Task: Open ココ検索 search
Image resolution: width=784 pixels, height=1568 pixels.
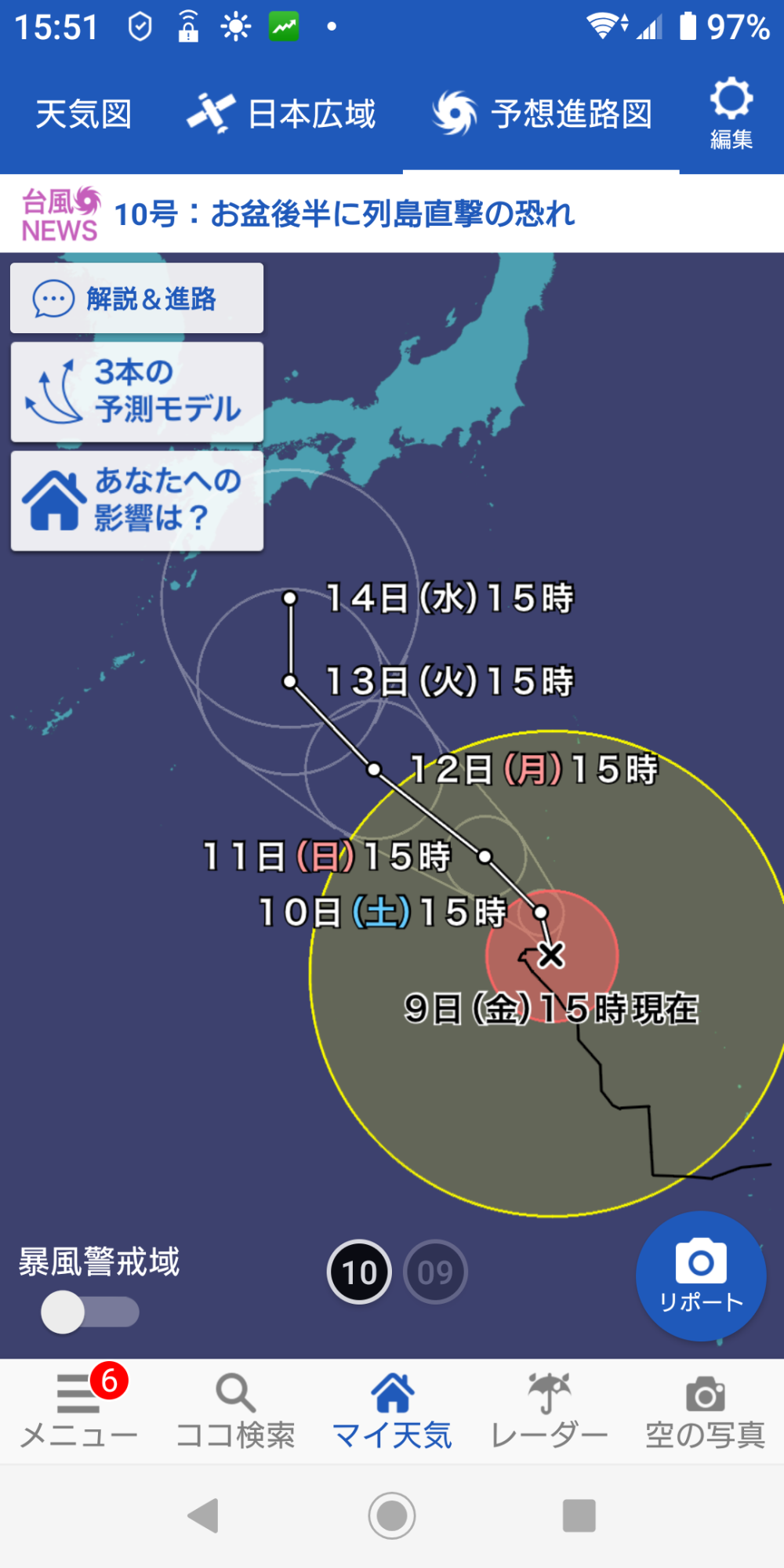Action: coord(235,1411)
